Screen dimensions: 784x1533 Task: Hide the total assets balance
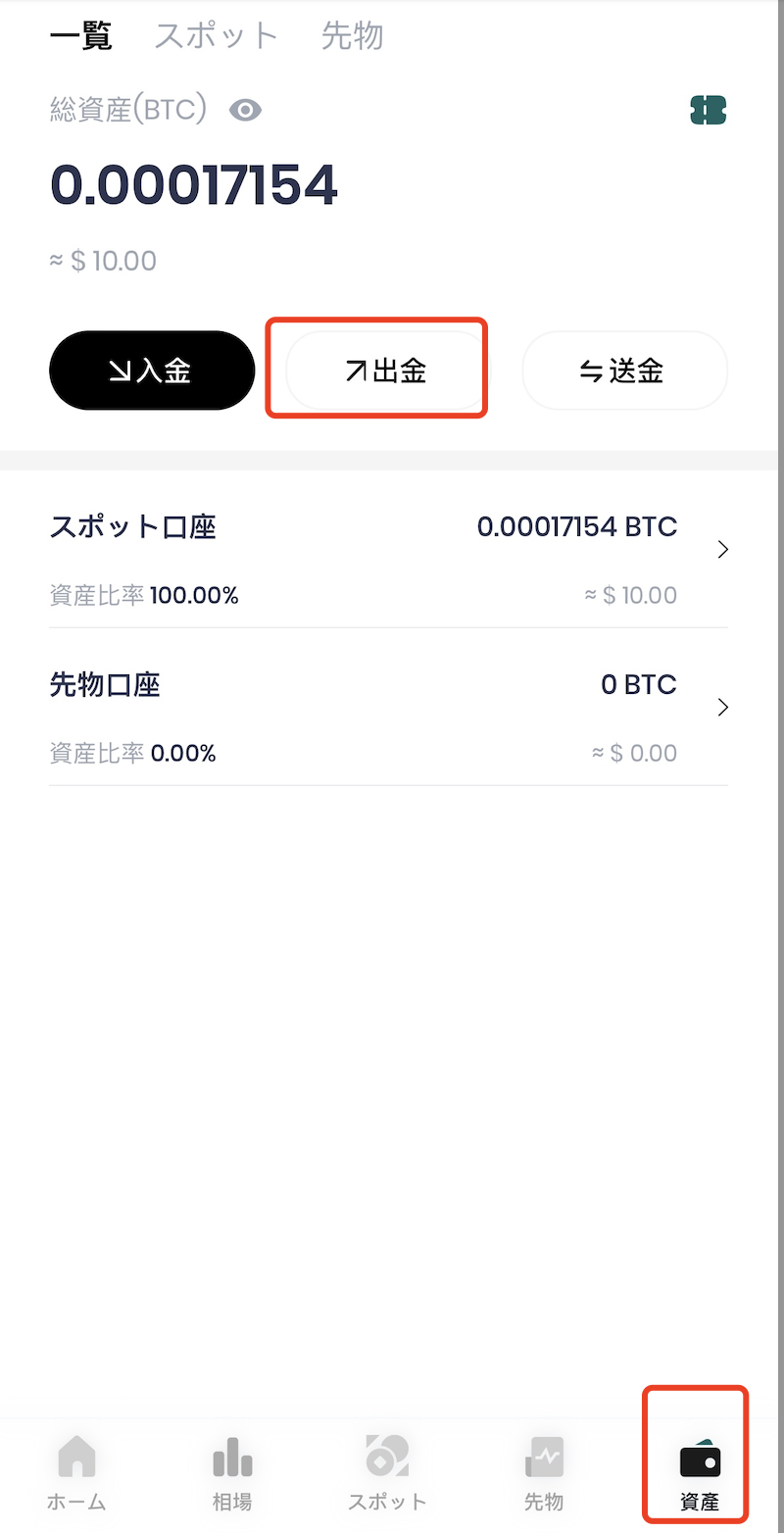click(245, 111)
